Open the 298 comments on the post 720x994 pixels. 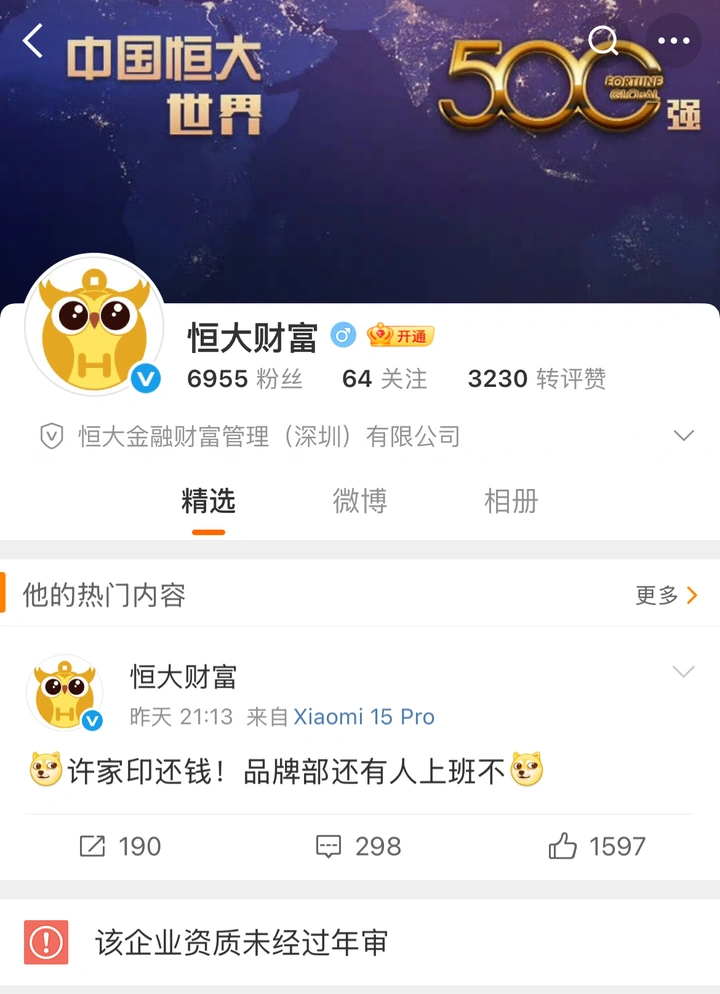pos(358,846)
